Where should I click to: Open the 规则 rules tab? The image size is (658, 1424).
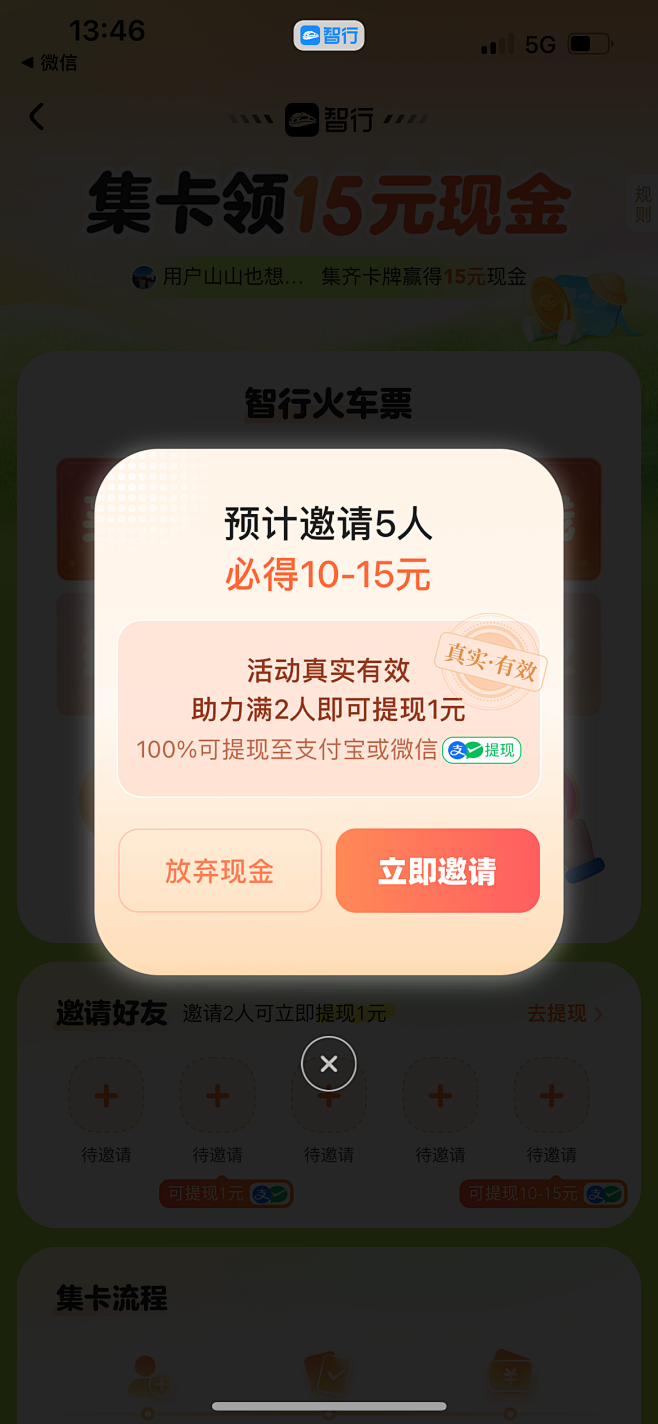pyautogui.click(x=642, y=205)
